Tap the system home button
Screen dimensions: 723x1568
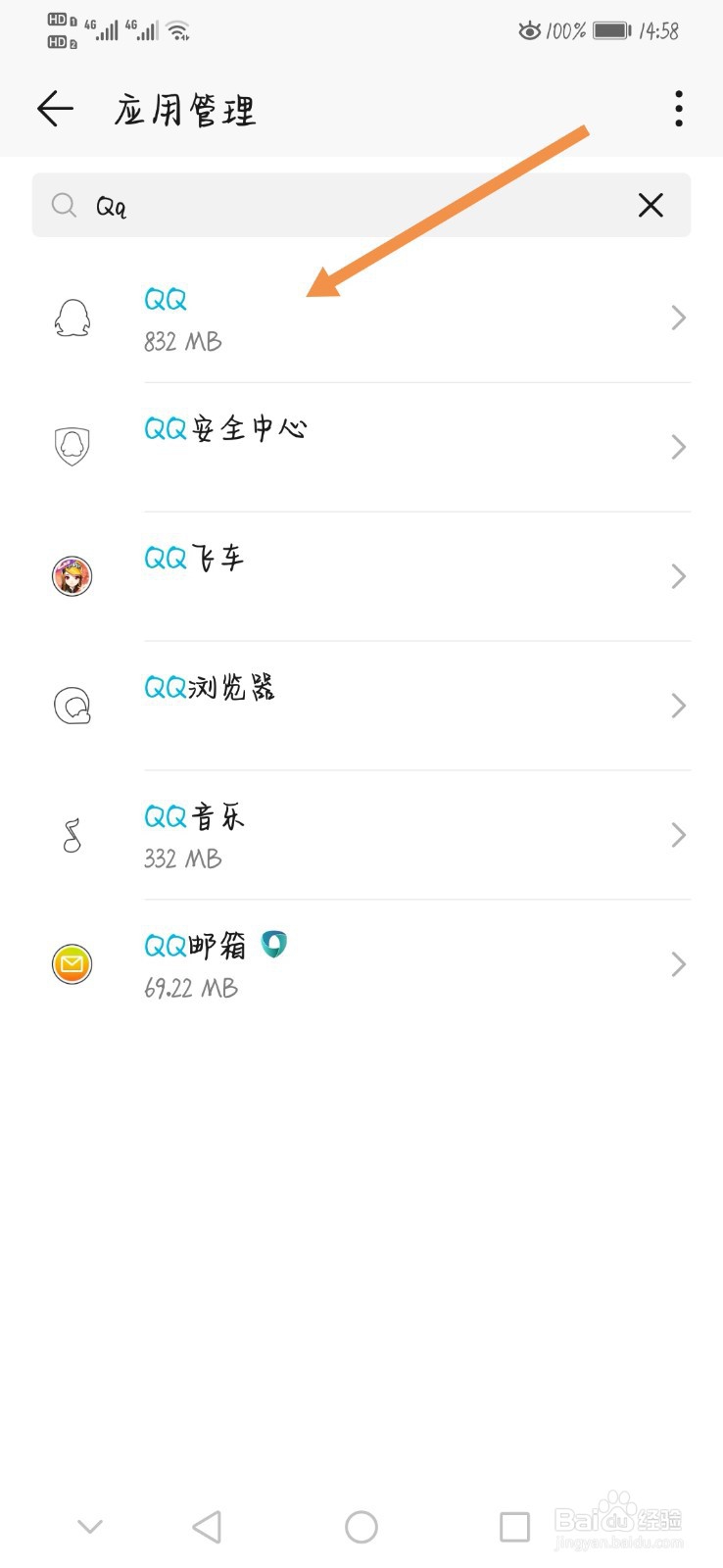pos(361,1527)
